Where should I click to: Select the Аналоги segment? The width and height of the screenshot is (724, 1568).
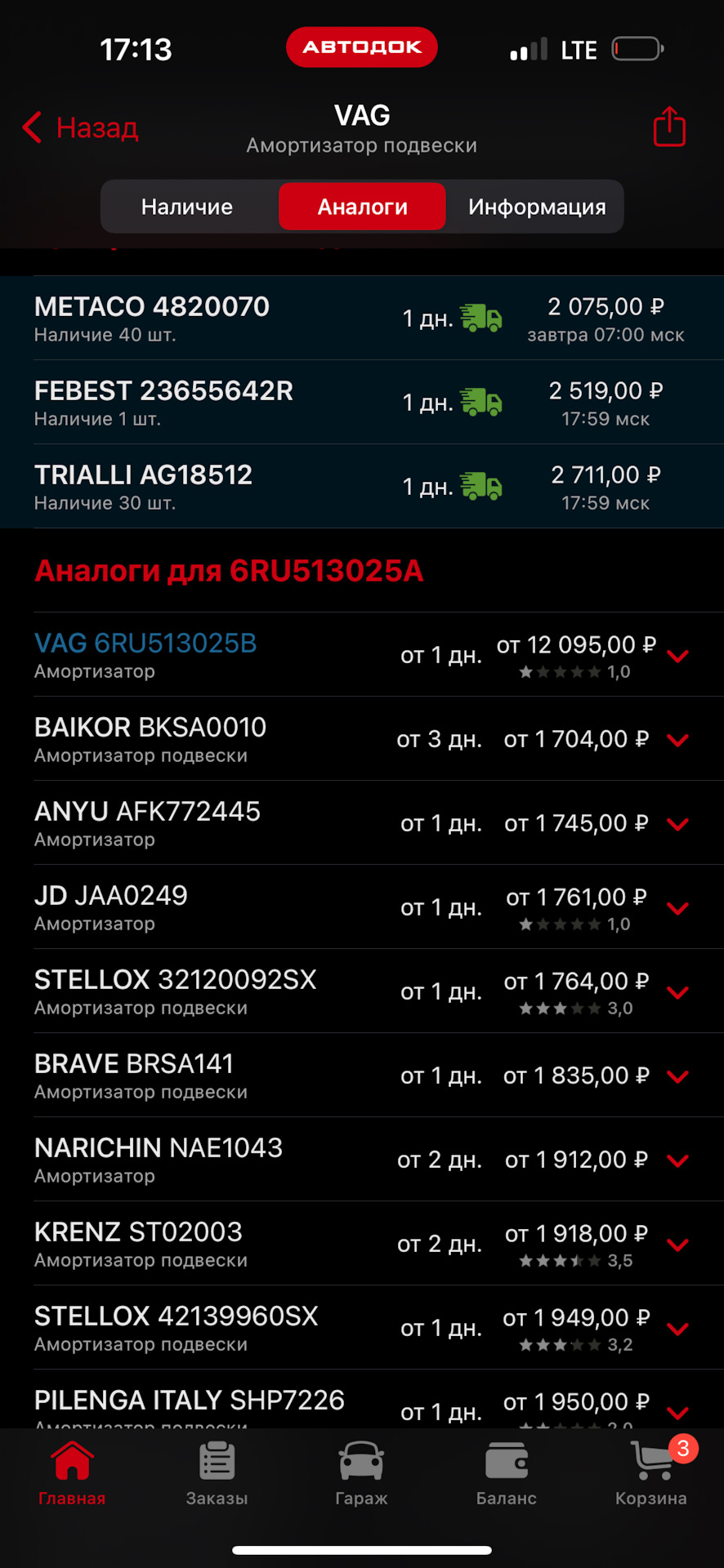362,207
